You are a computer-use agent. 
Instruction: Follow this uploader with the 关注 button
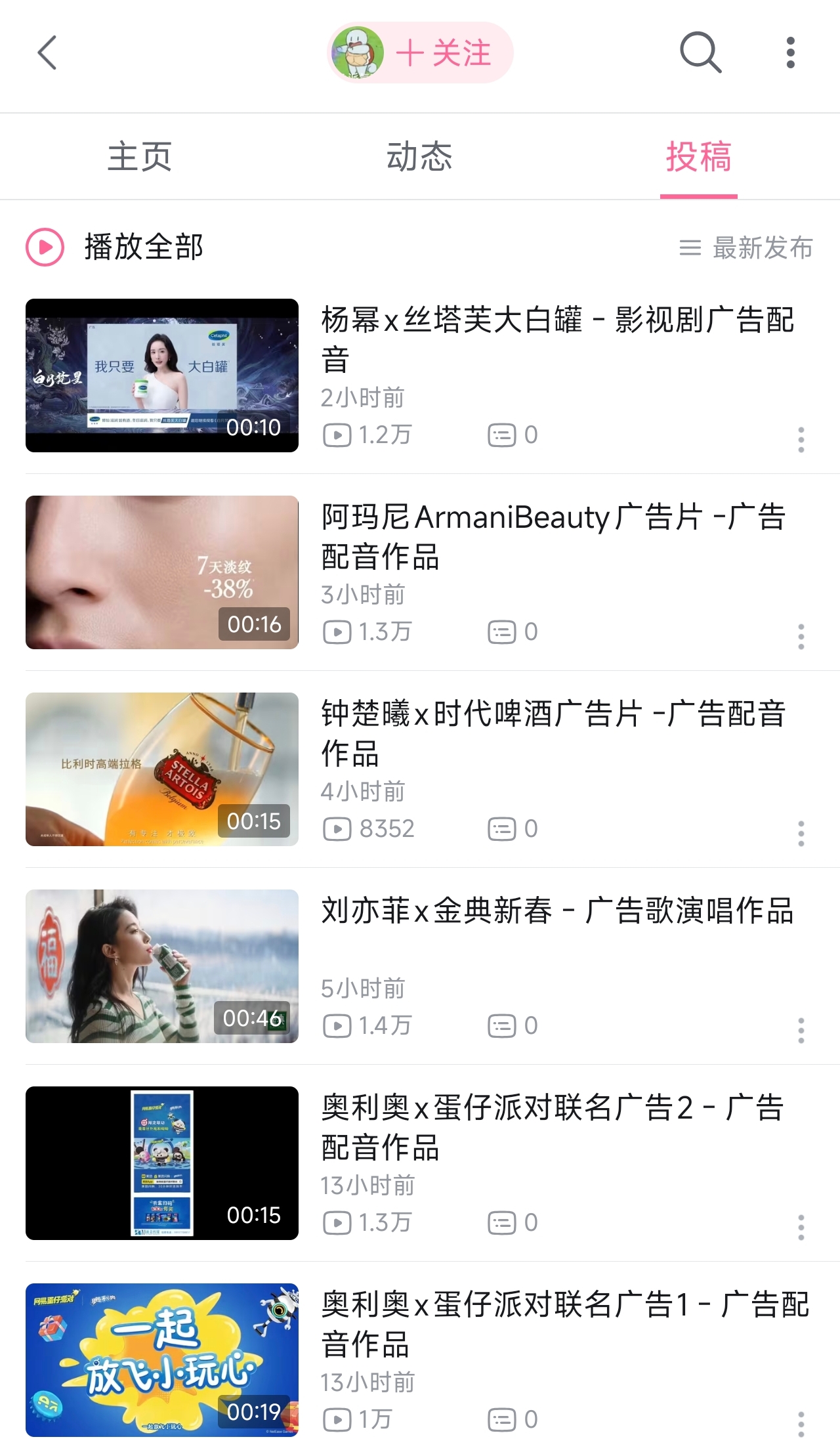click(444, 53)
